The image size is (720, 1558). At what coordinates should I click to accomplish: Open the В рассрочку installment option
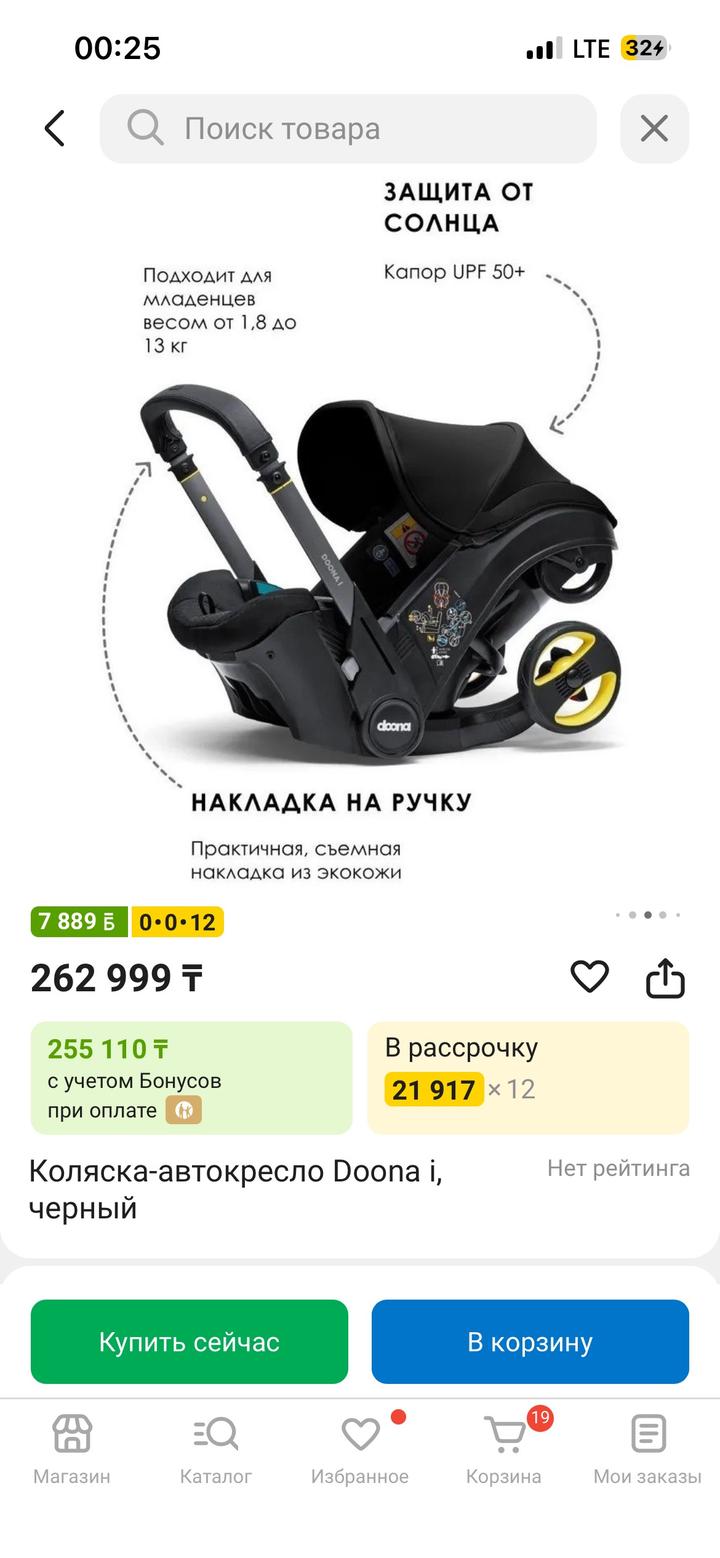[528, 1077]
